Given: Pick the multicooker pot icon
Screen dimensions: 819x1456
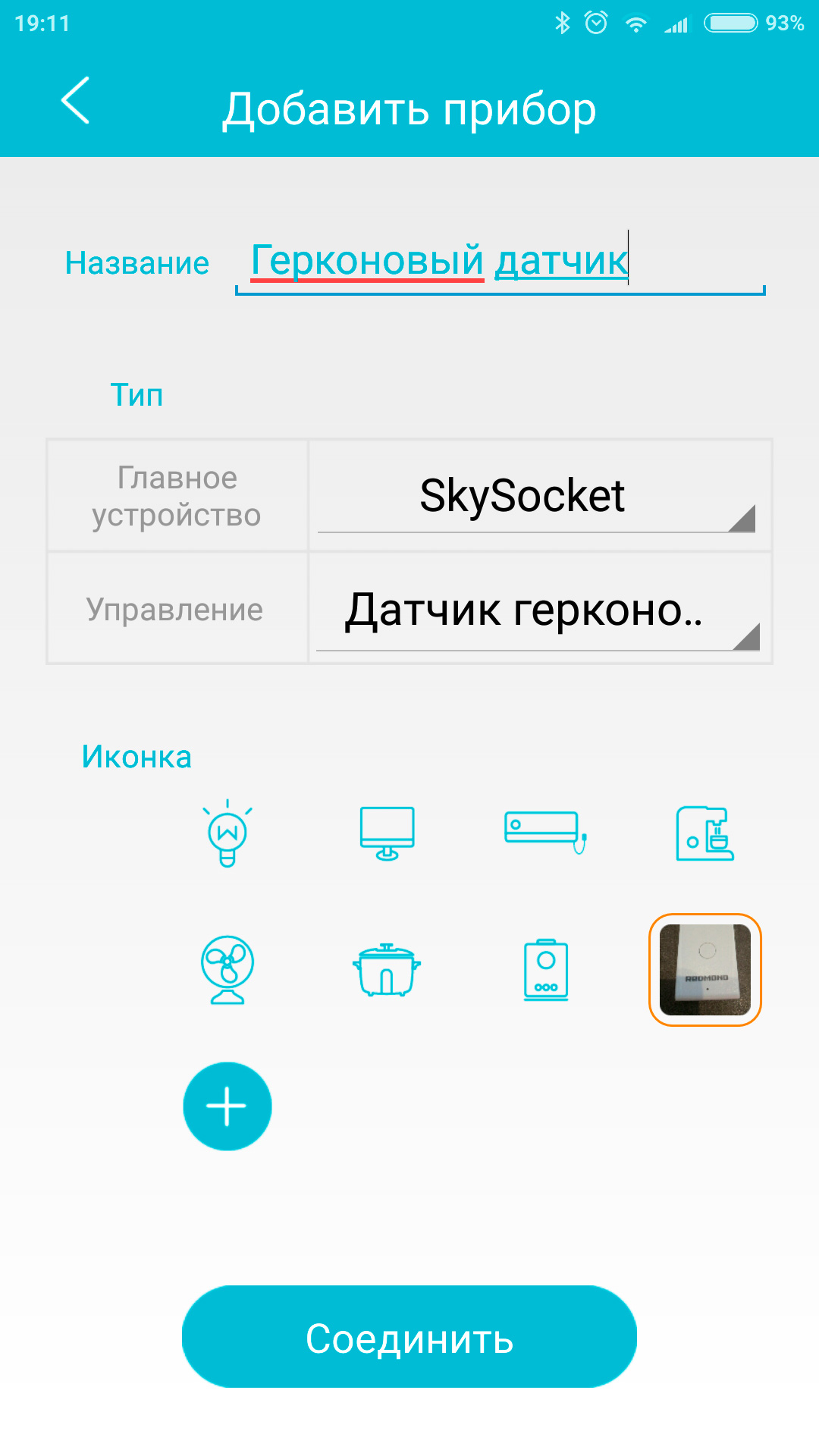Looking at the screenshot, I should coord(387,970).
